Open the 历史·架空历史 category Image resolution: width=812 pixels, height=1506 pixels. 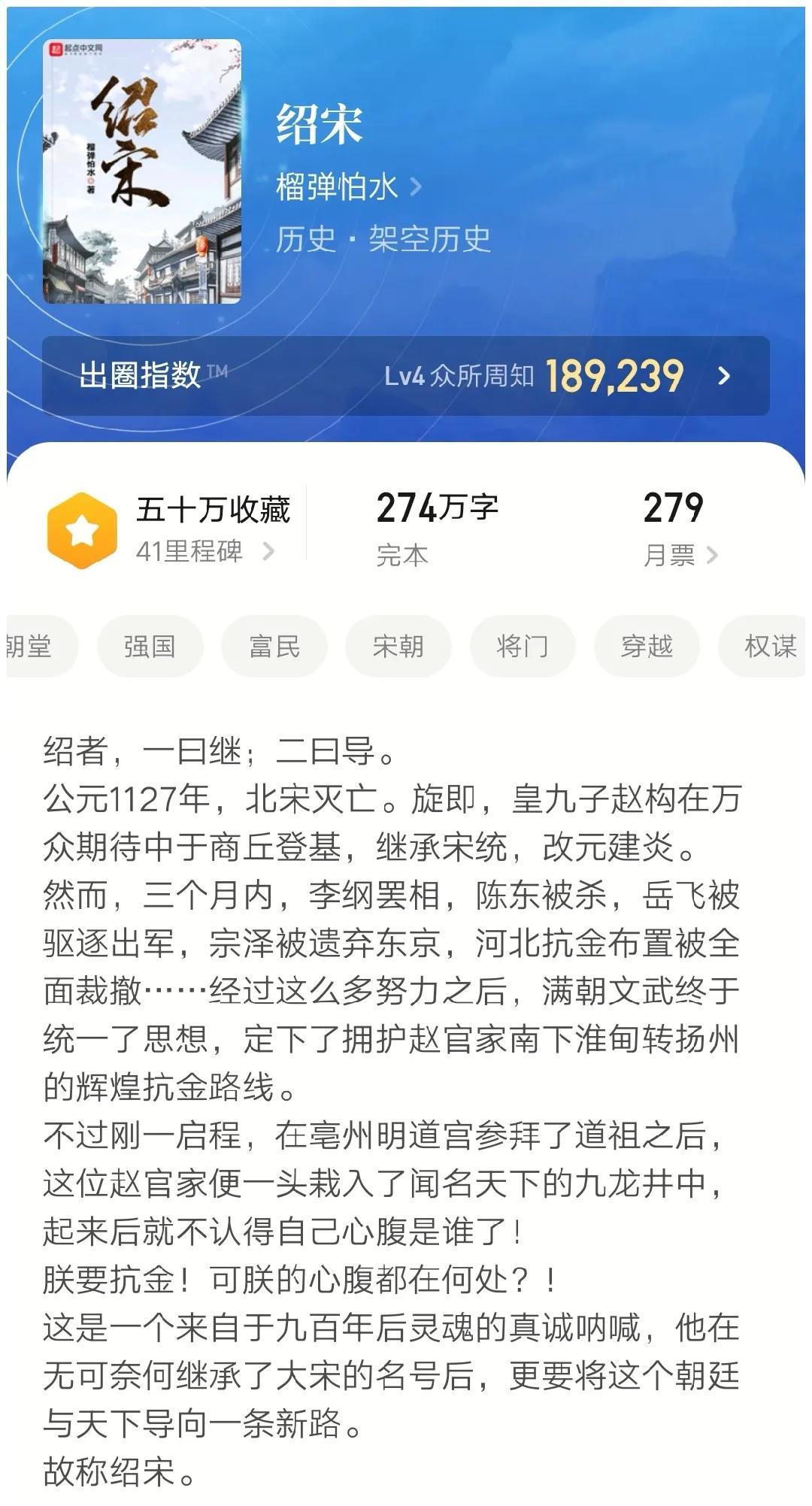(383, 239)
